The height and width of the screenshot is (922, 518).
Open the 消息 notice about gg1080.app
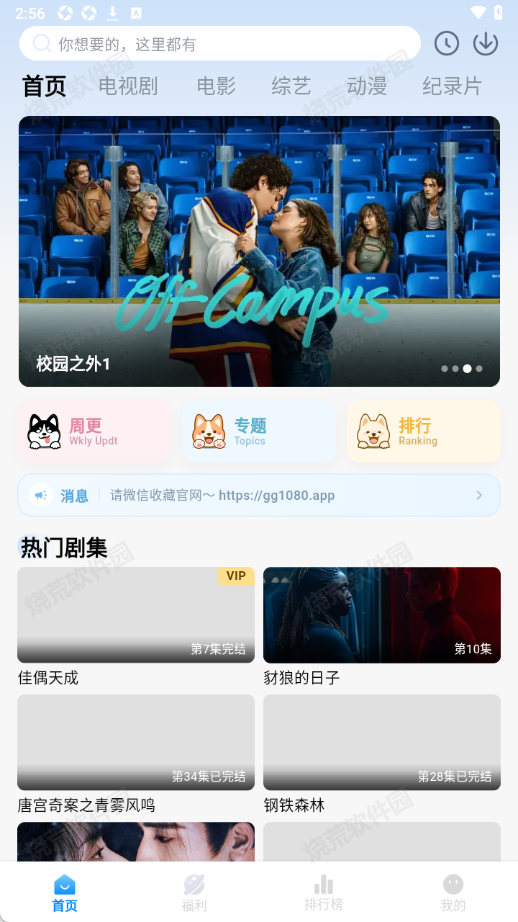pos(259,495)
